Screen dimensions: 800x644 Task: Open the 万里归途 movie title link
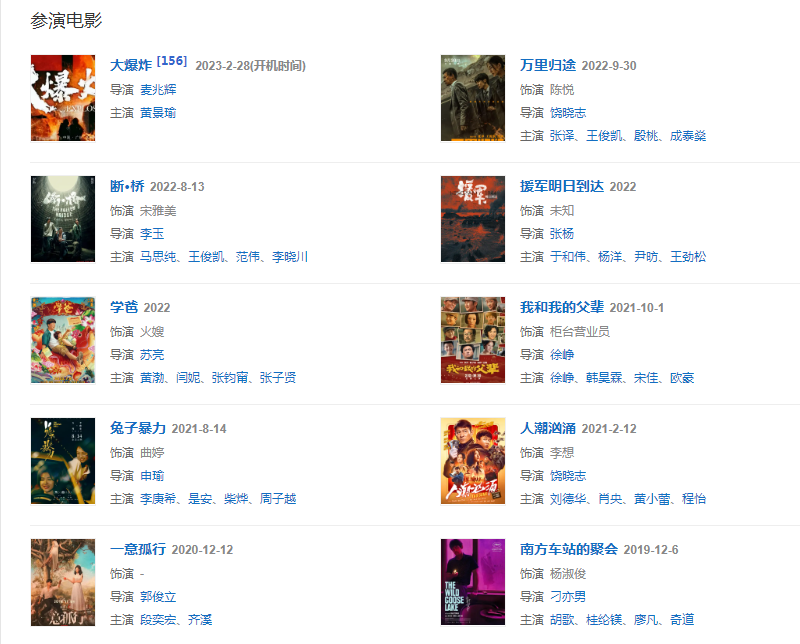[x=548, y=66]
